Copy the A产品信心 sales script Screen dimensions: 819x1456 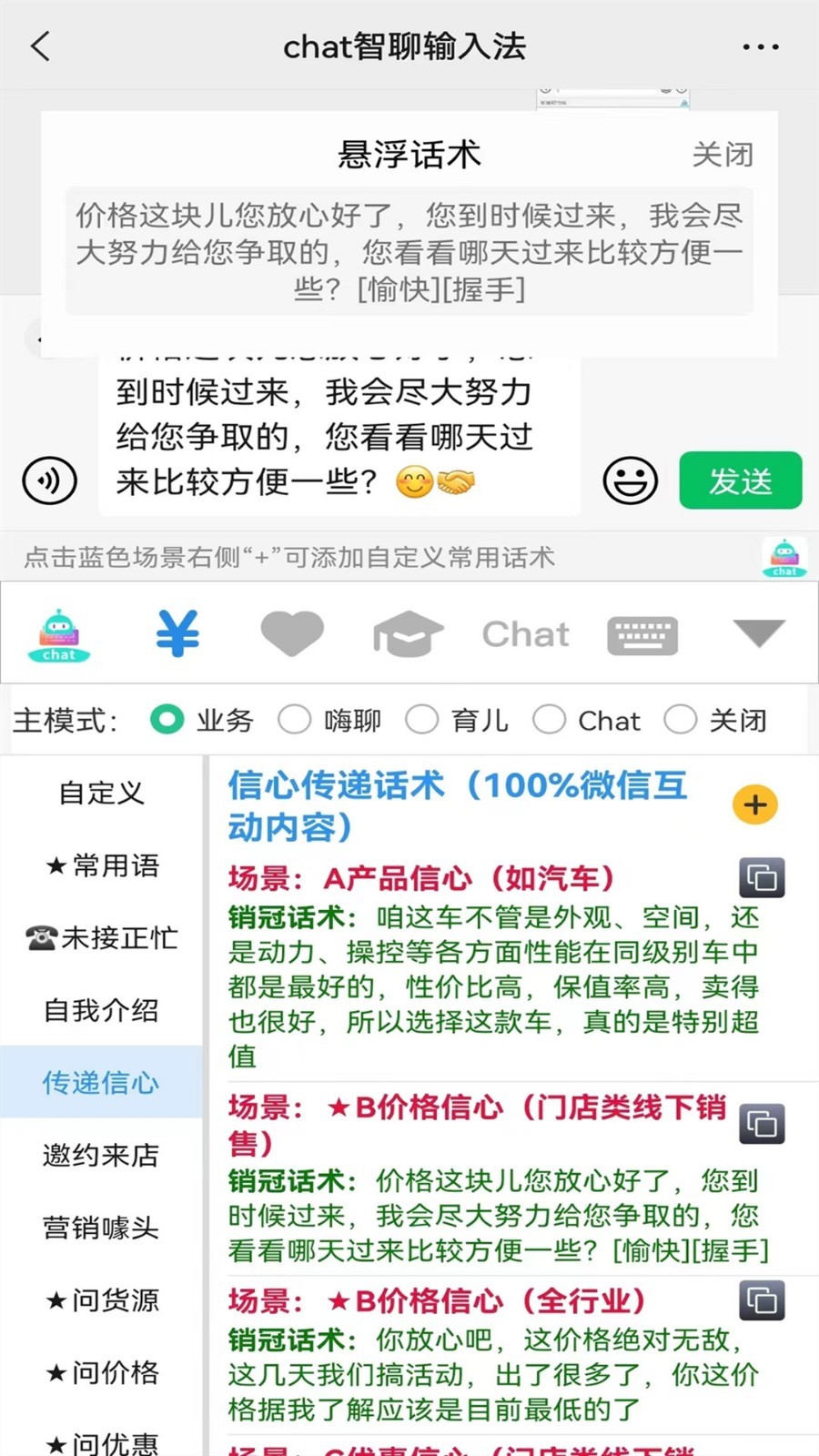point(761,877)
